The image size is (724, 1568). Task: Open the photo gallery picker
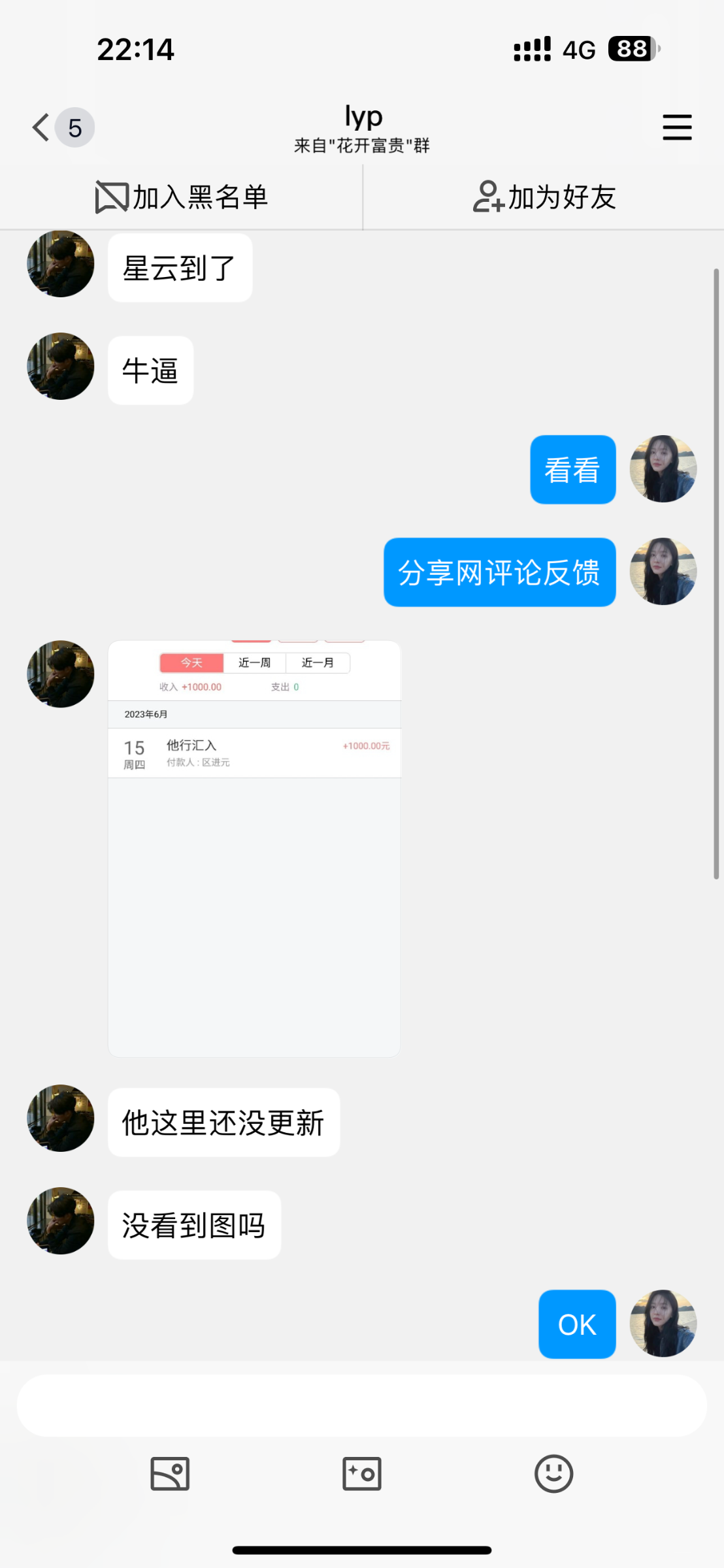point(170,1474)
